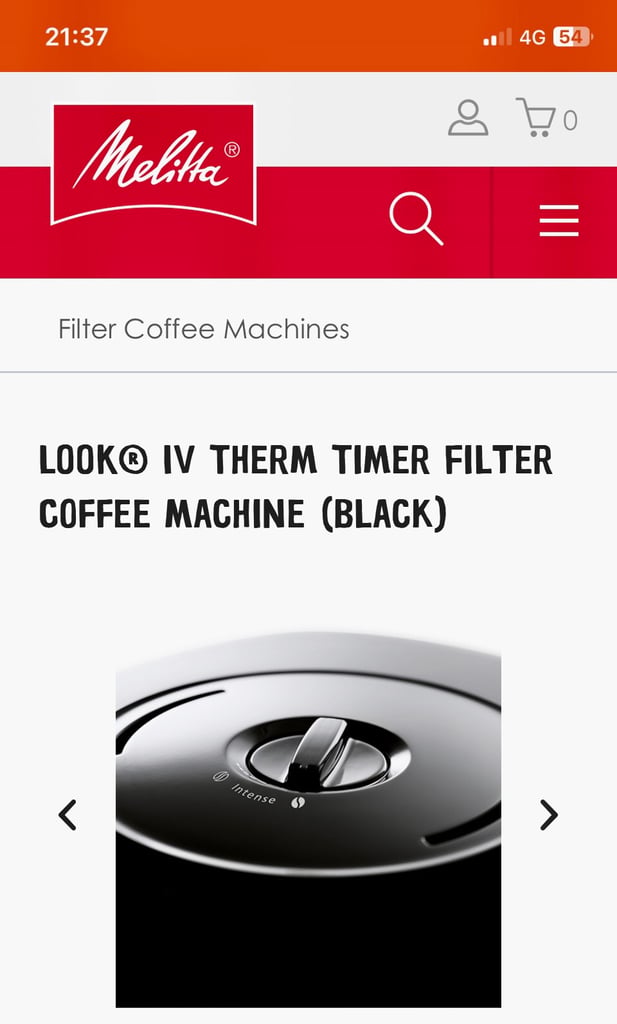Open the shopping cart

click(546, 118)
